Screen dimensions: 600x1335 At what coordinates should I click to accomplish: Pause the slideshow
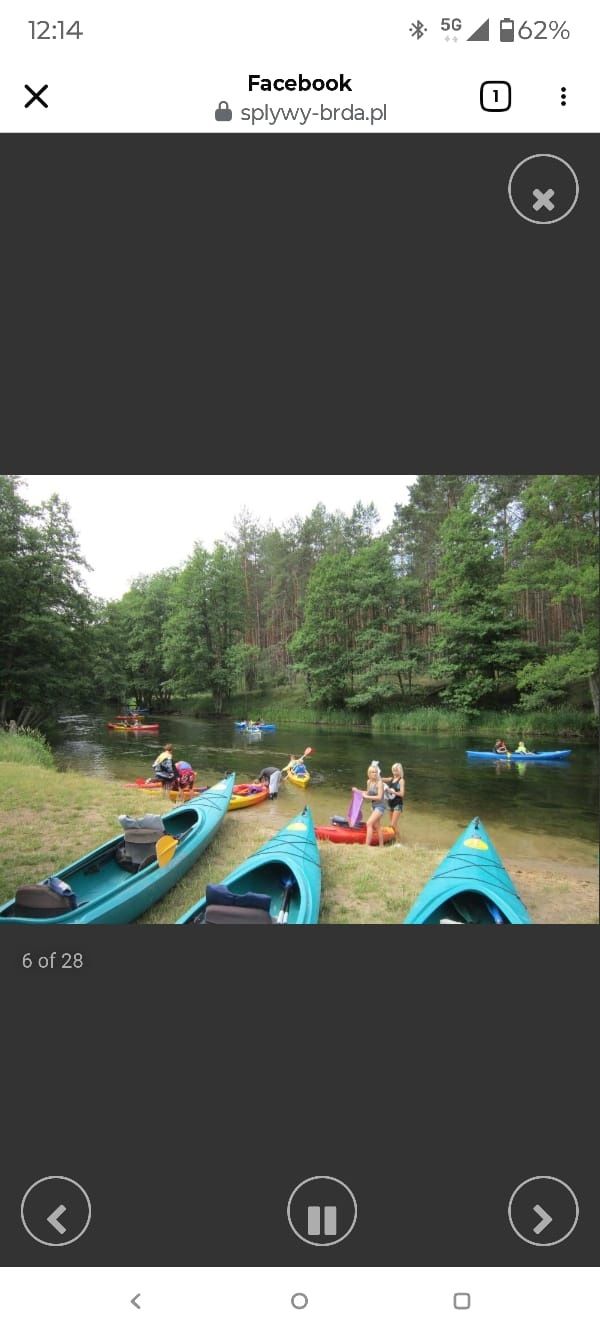tap(322, 1211)
